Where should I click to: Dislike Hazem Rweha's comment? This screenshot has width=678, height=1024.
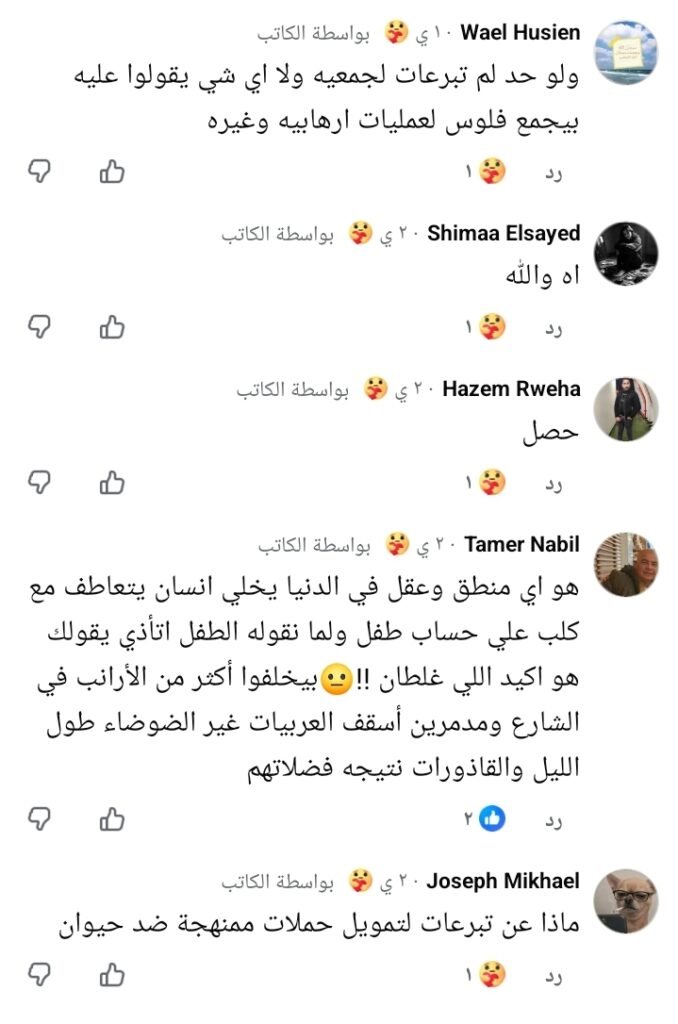pyautogui.click(x=39, y=482)
